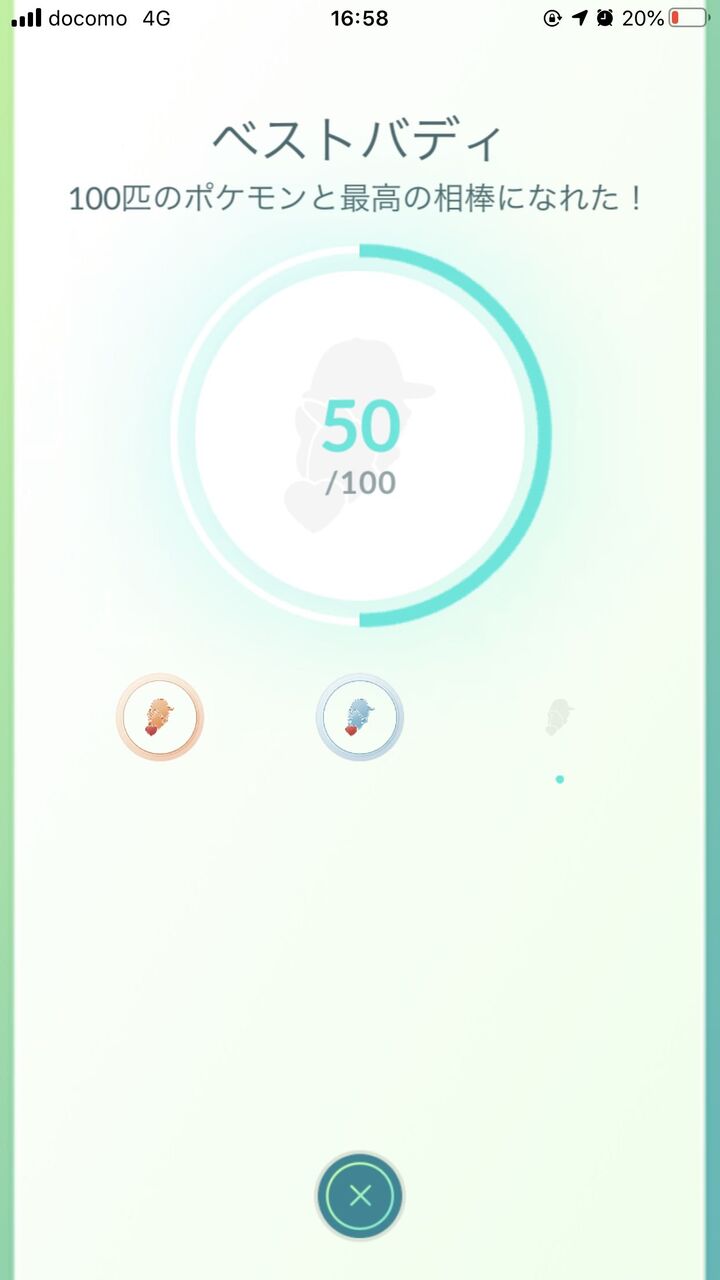Tap the faded locked gold medal

pos(557,718)
